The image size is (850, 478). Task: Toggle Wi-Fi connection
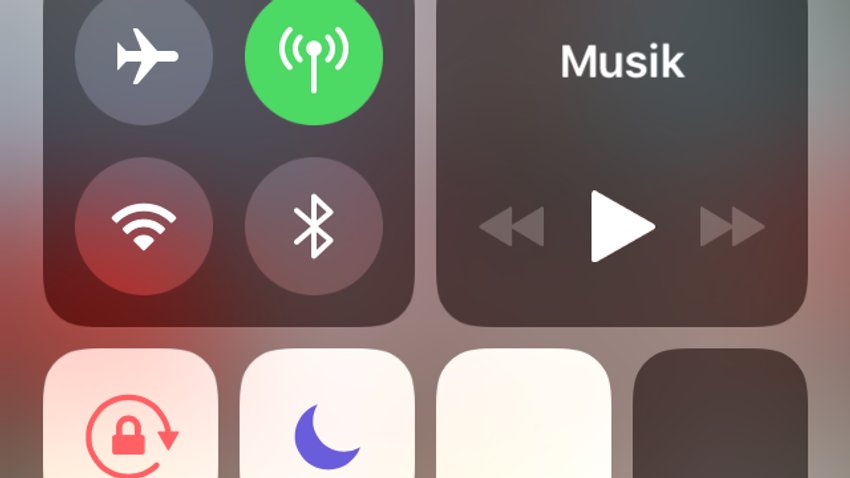click(143, 226)
